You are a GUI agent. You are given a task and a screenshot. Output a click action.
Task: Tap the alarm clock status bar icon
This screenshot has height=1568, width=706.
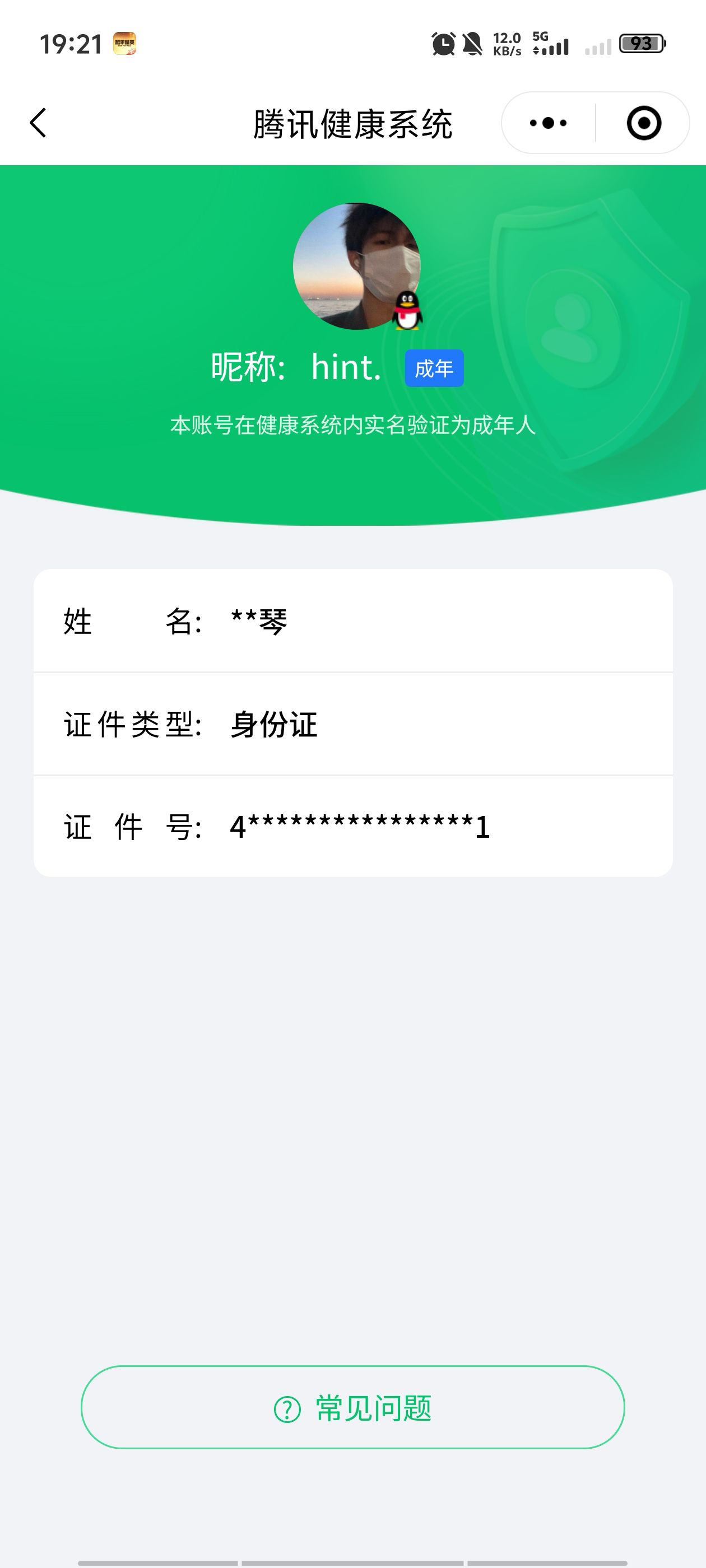click(442, 44)
